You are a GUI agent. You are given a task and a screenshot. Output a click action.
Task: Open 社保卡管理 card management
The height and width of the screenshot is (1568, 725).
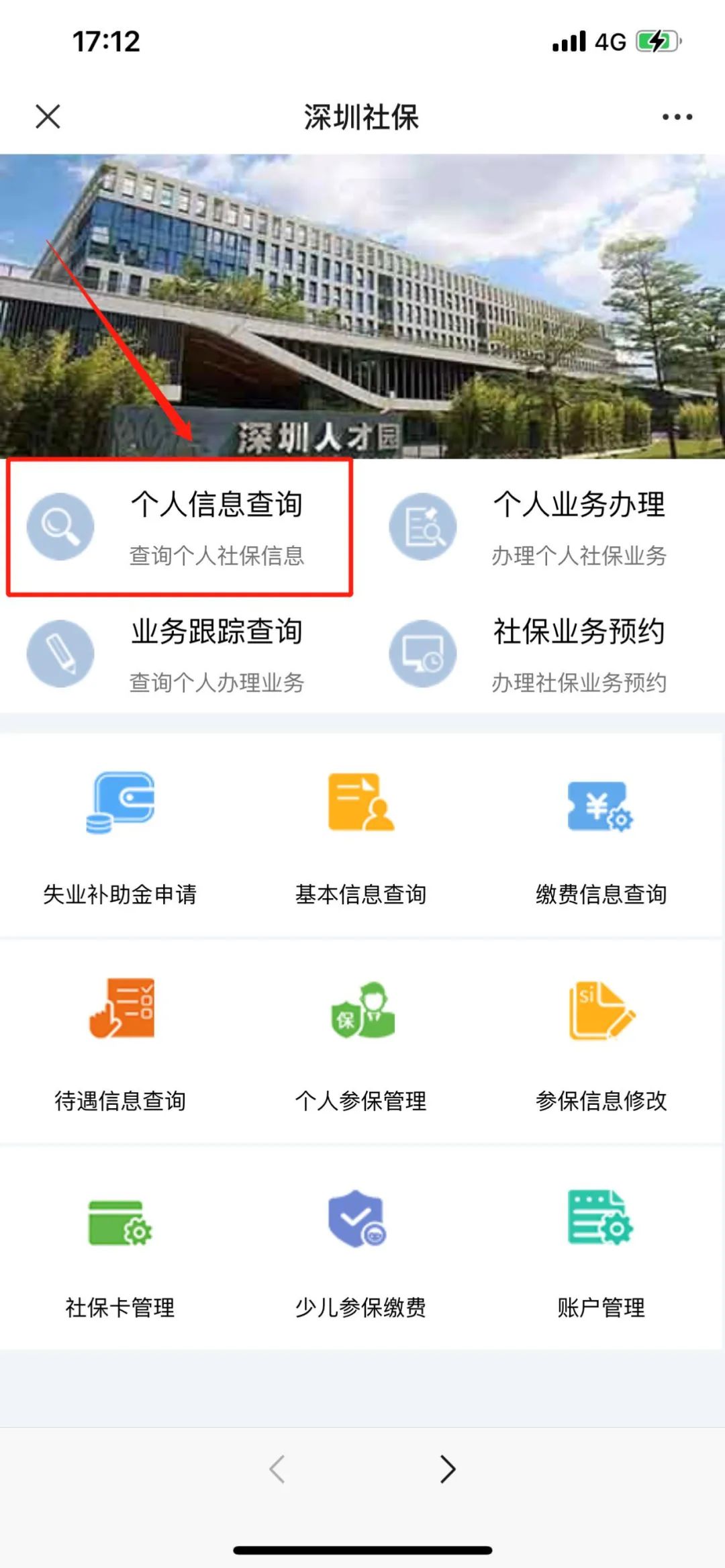coord(120,1250)
